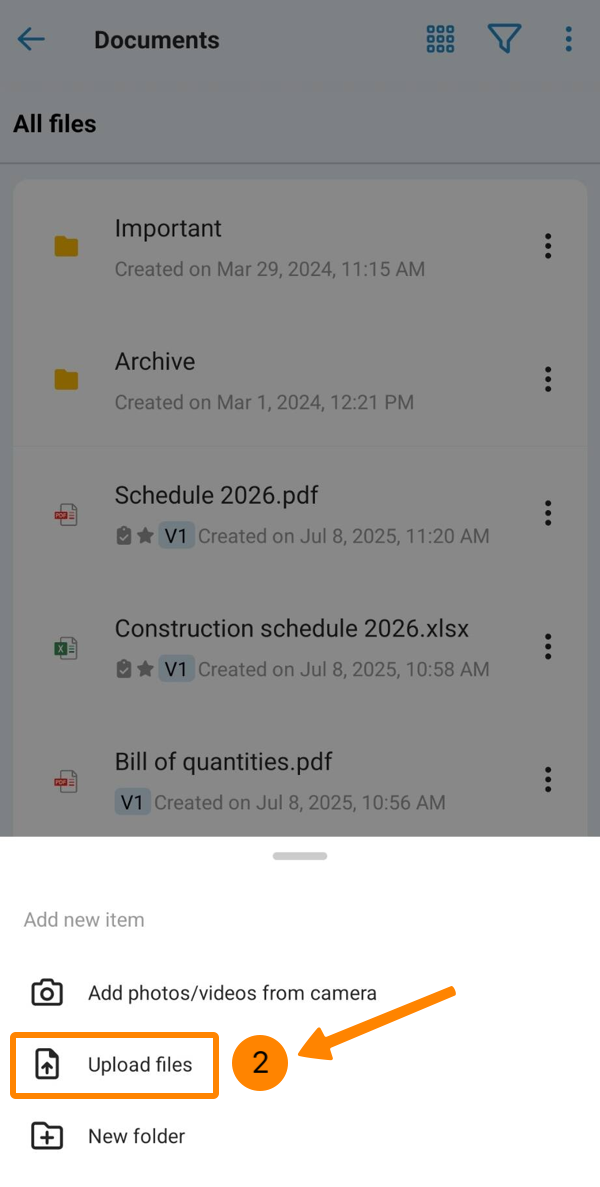Show more options for Construction schedule 2026.xlsx

coord(548,646)
